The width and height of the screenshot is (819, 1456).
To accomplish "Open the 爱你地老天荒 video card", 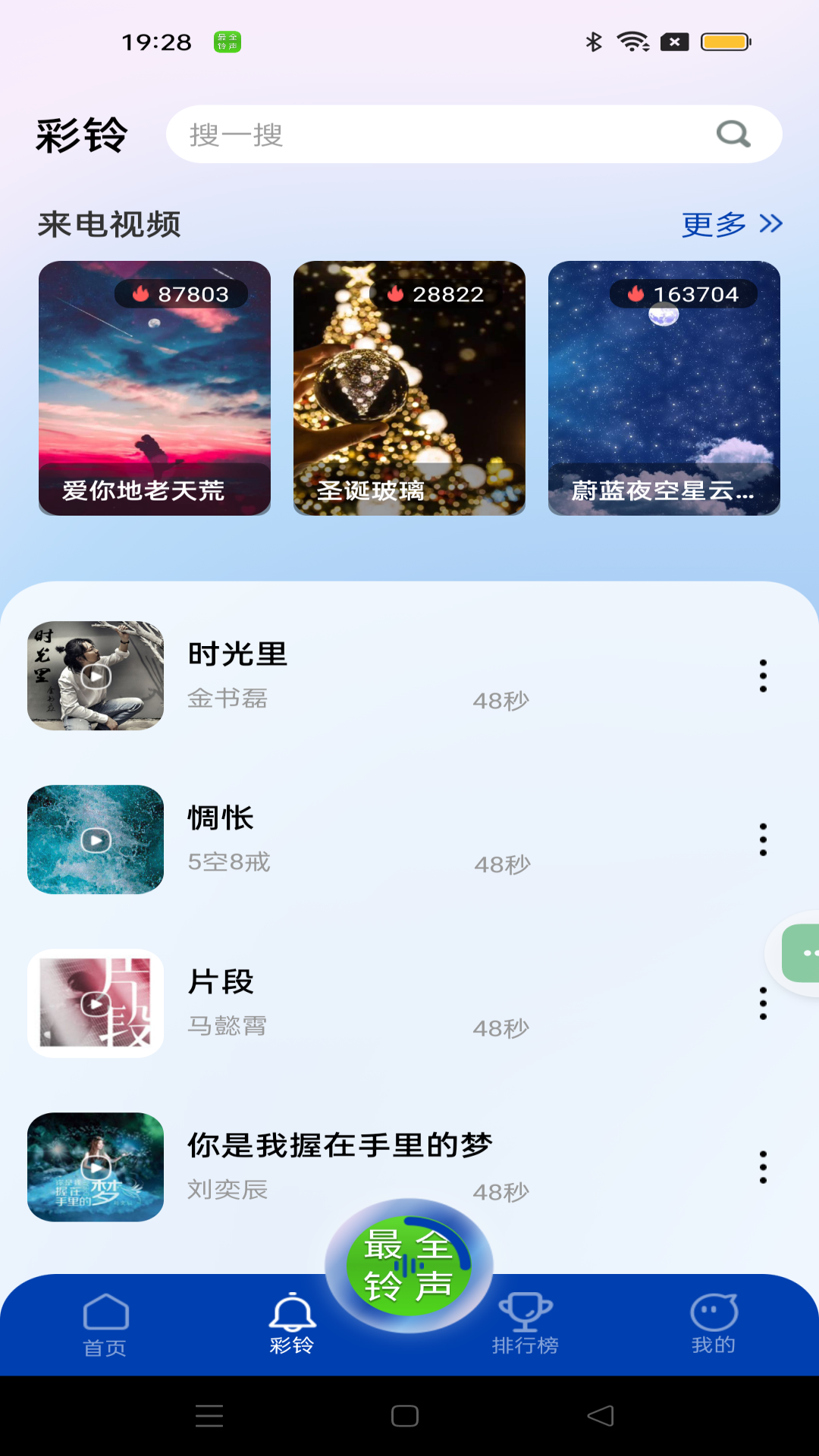I will 155,388.
